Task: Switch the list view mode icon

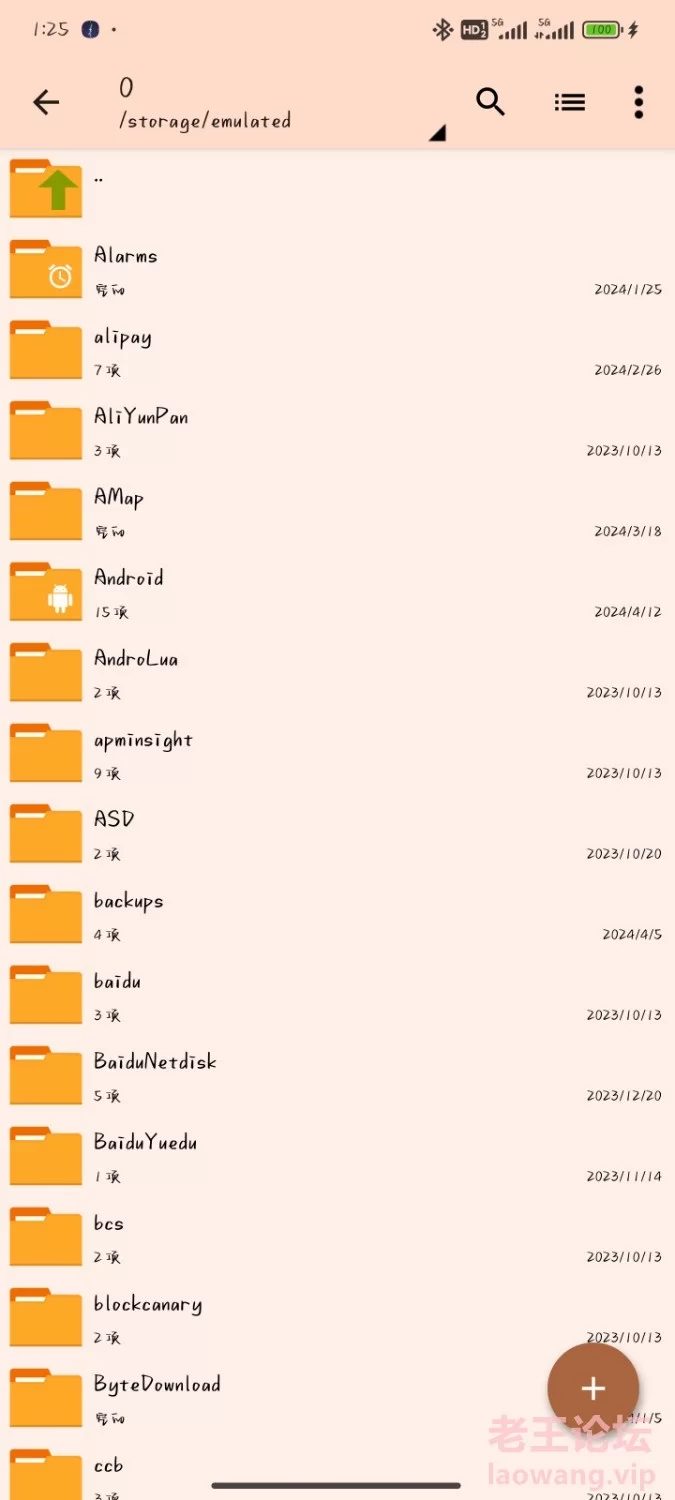Action: [x=569, y=102]
